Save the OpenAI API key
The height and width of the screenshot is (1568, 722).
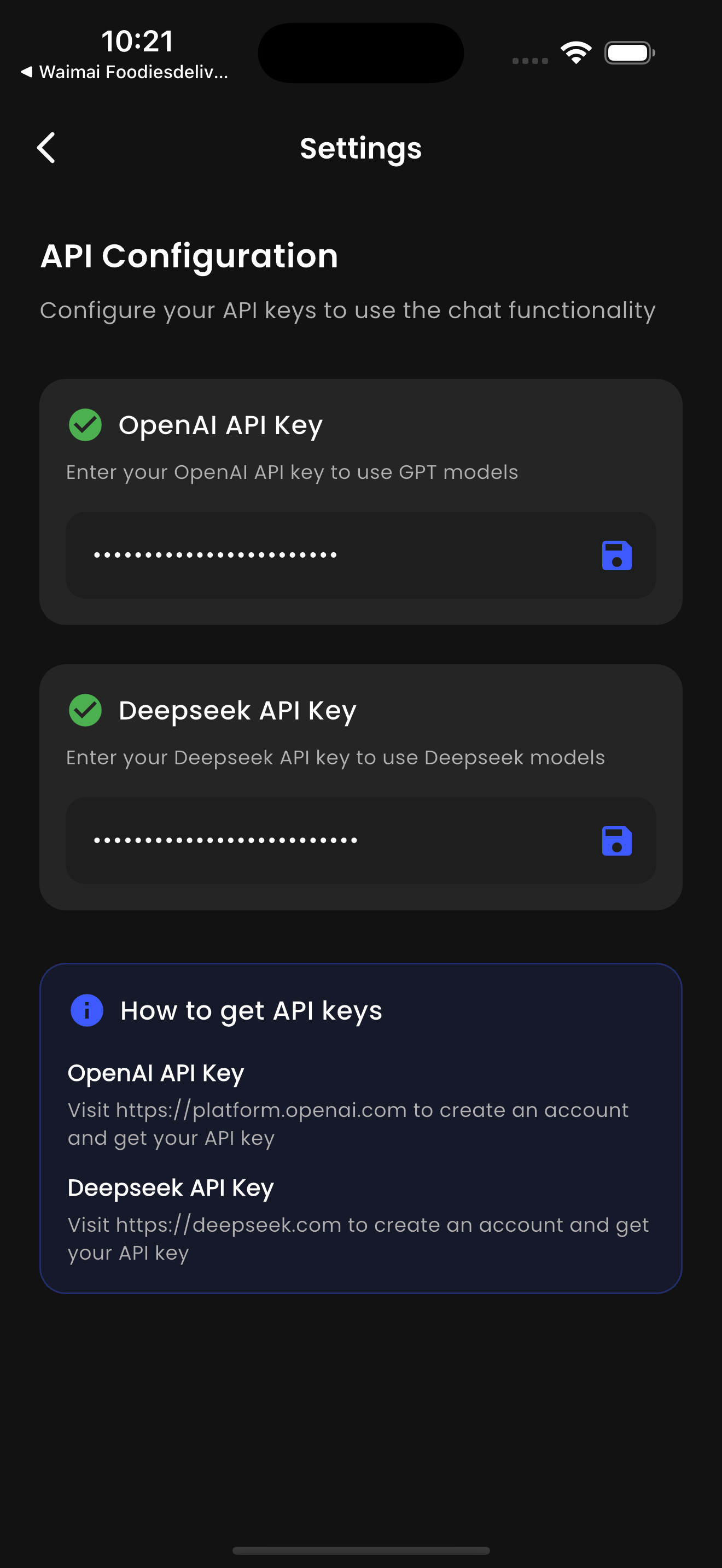[616, 555]
